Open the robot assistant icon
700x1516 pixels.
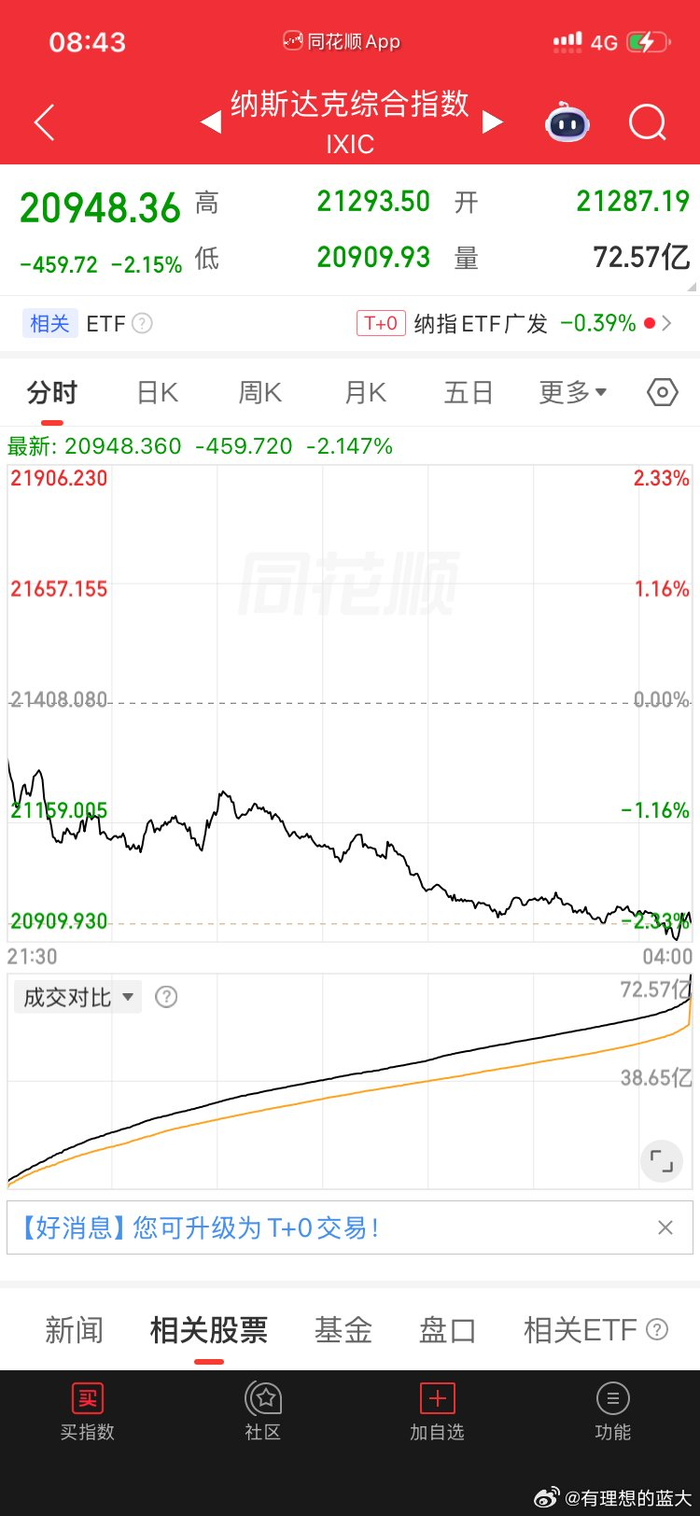[x=567, y=123]
